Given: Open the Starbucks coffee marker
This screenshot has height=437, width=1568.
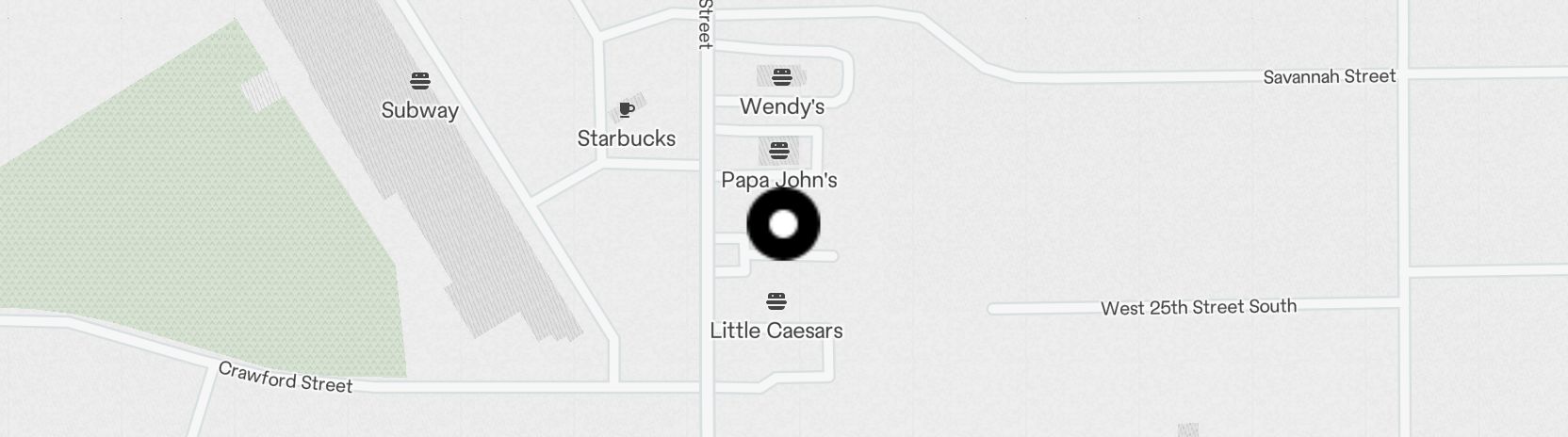Looking at the screenshot, I should 626,111.
